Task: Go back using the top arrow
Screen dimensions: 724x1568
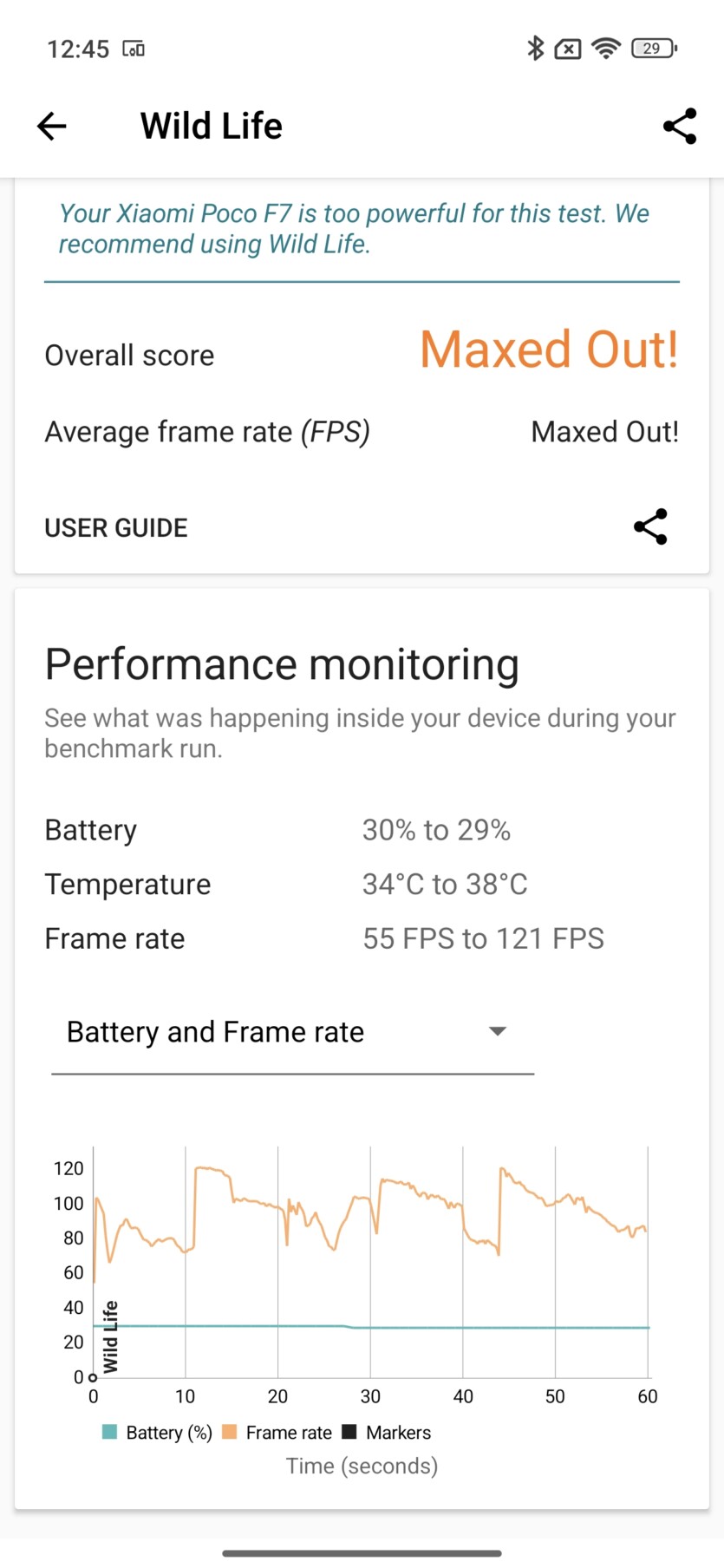Action: 52,126
